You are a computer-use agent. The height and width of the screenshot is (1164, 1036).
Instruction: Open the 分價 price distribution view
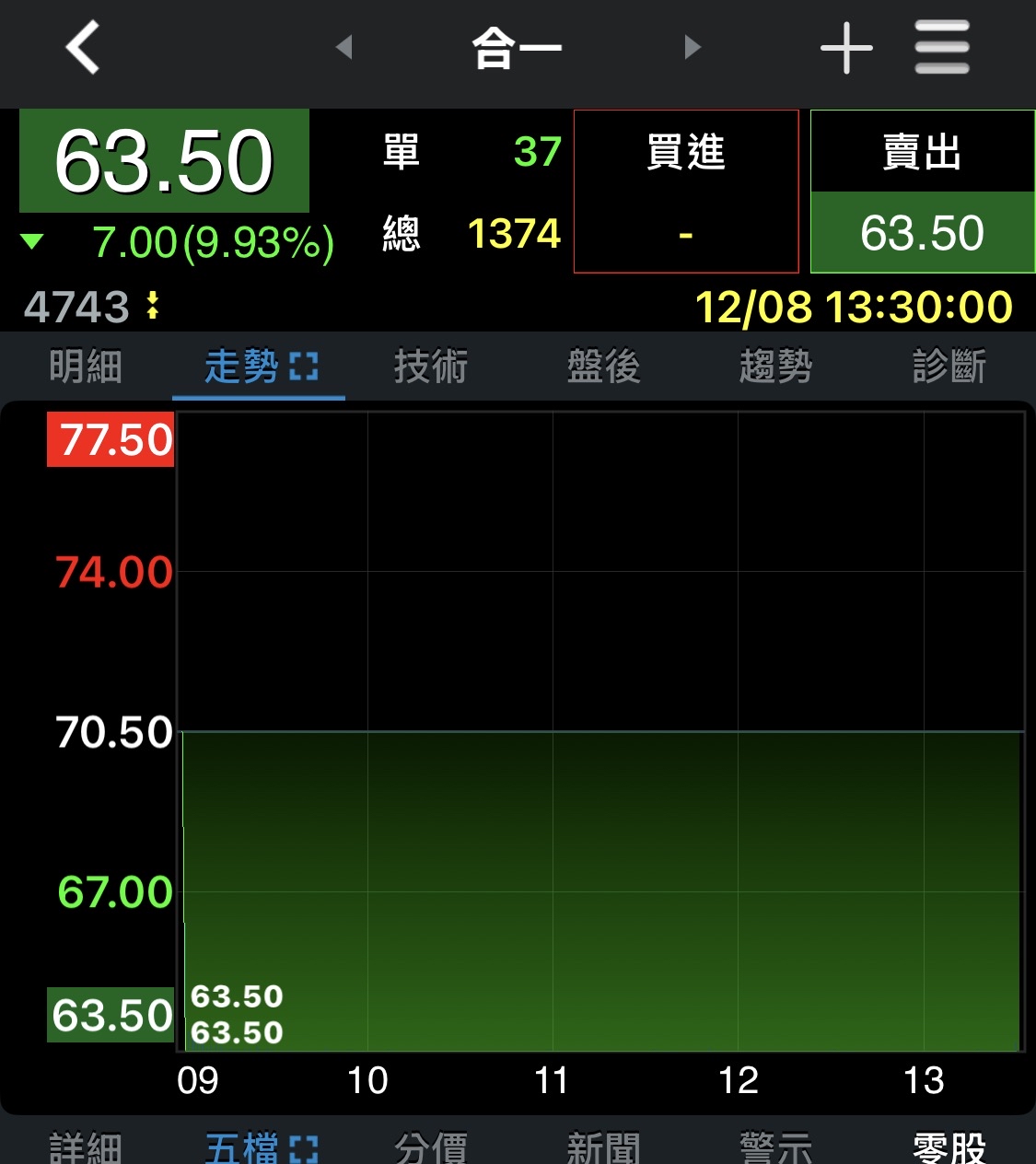(431, 1147)
